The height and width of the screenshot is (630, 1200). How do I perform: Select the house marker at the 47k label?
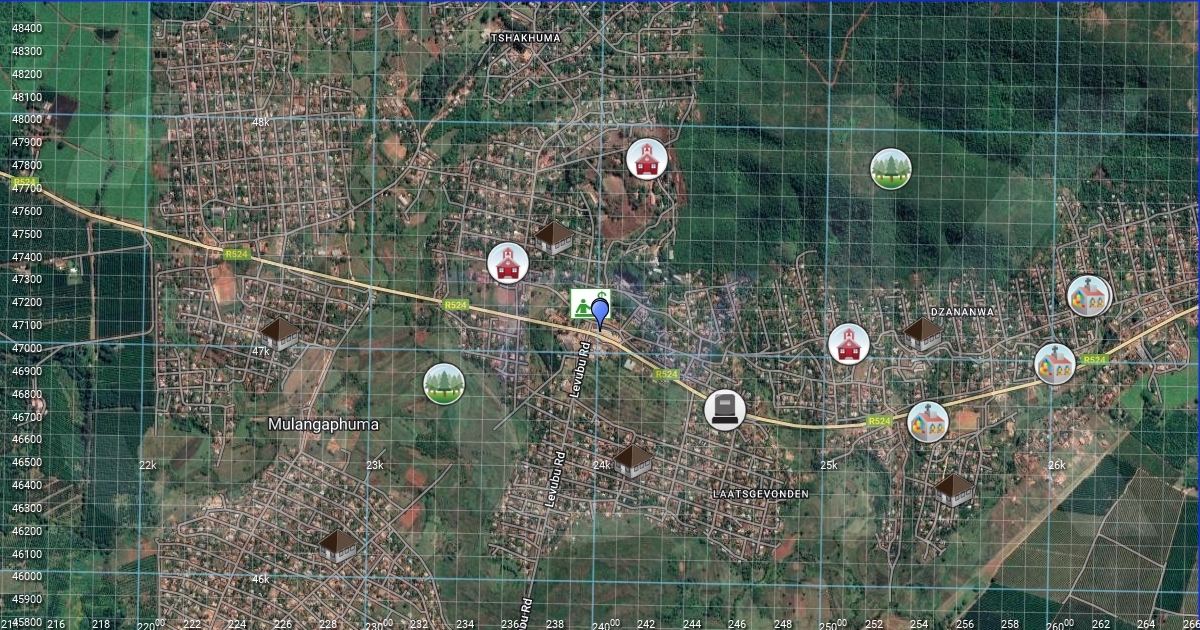point(280,333)
